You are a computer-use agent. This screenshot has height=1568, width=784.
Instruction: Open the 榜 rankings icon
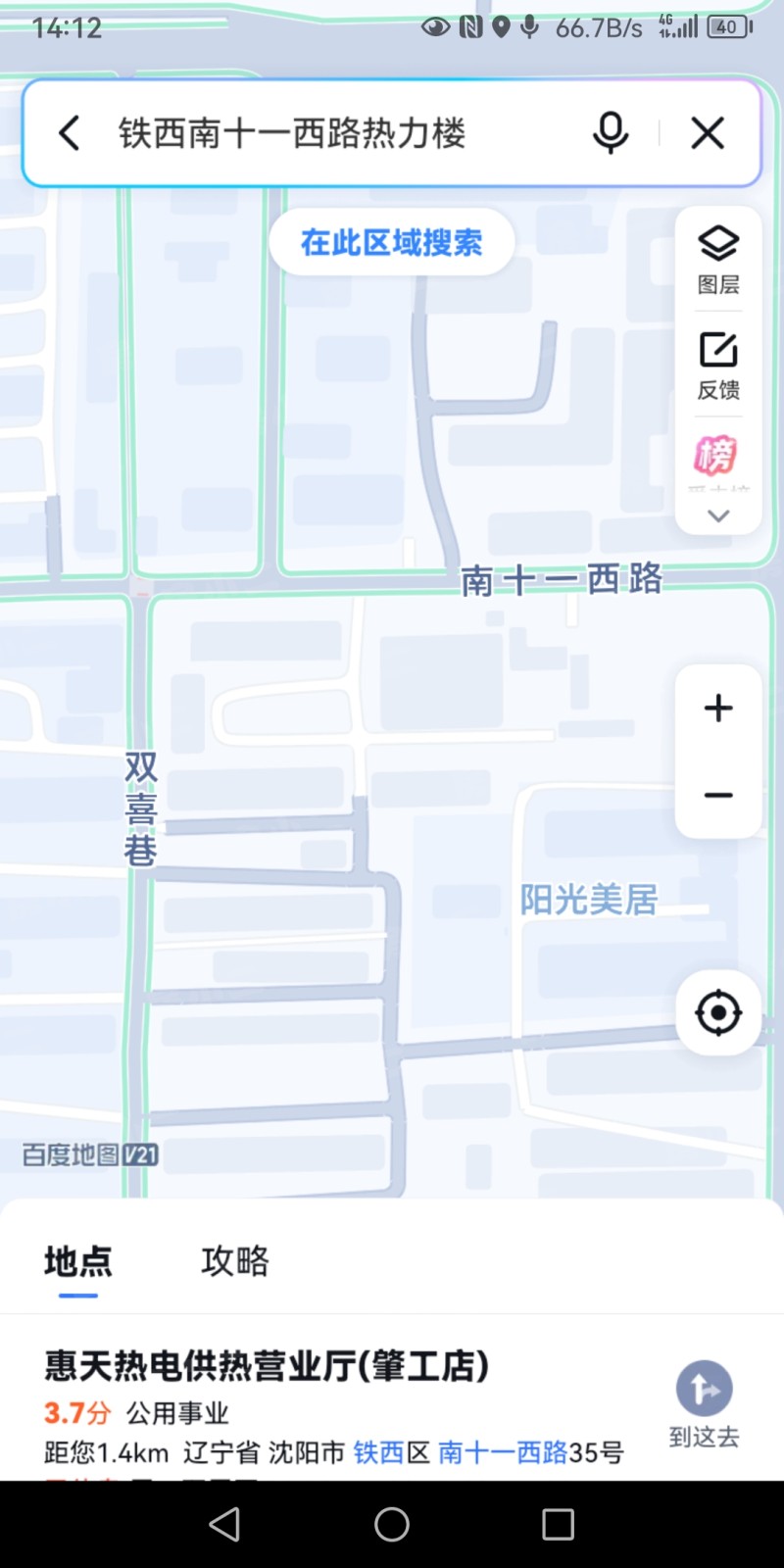(x=716, y=456)
